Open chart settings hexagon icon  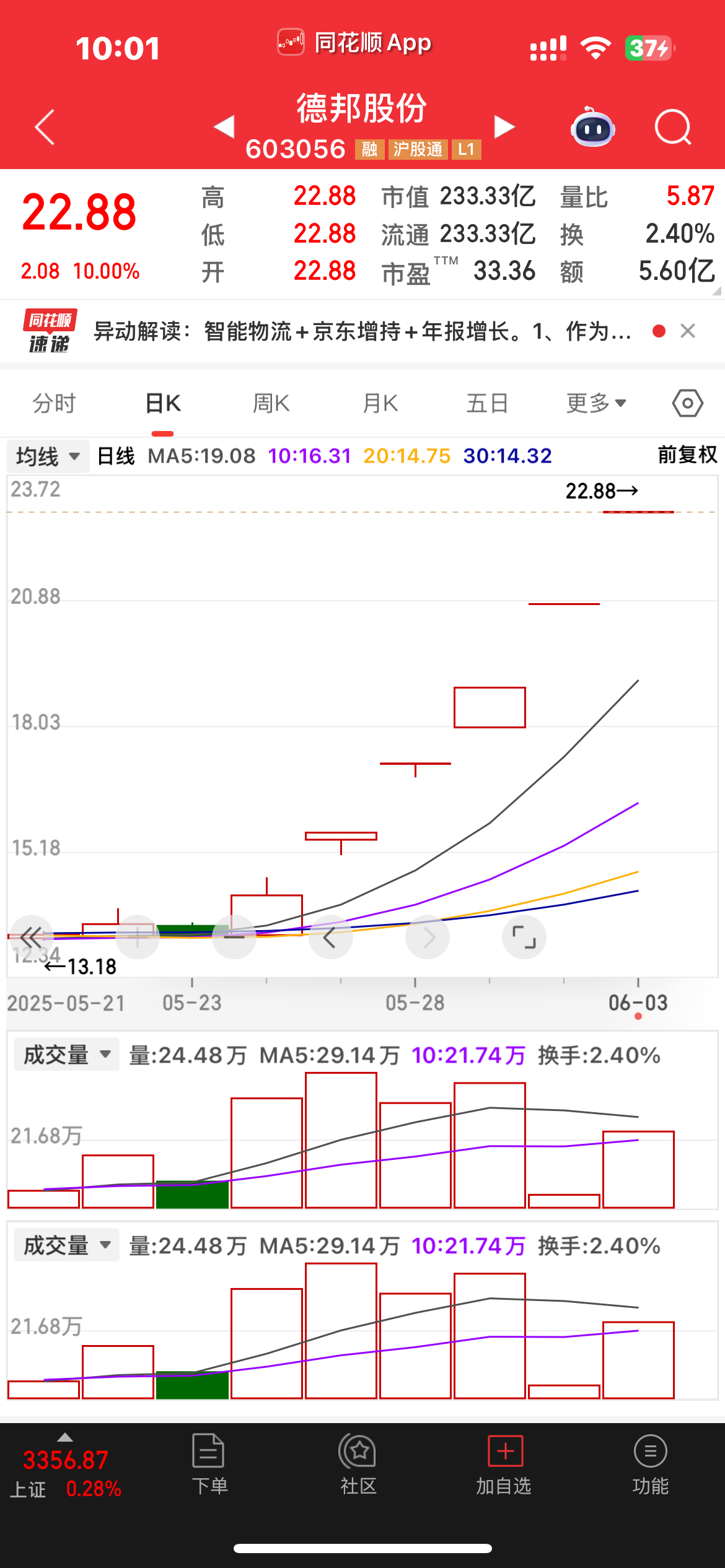[687, 404]
